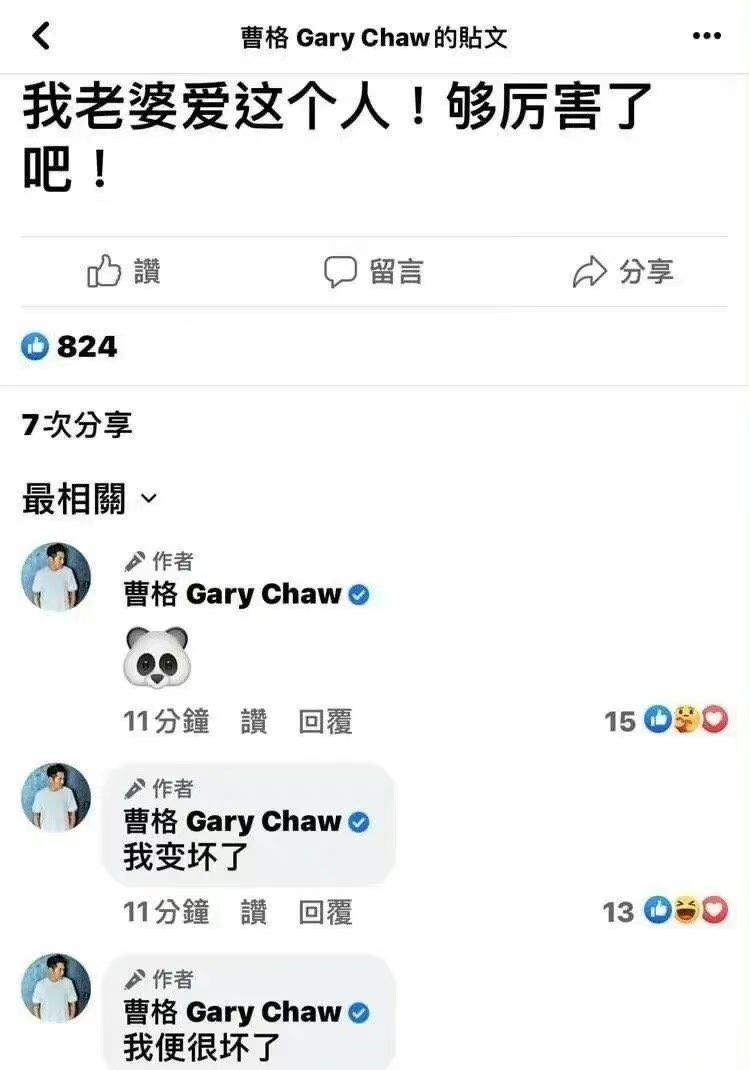The width and height of the screenshot is (749, 1070).
Task: View the 13 reactions on 我变坏了
Action: (x=666, y=911)
